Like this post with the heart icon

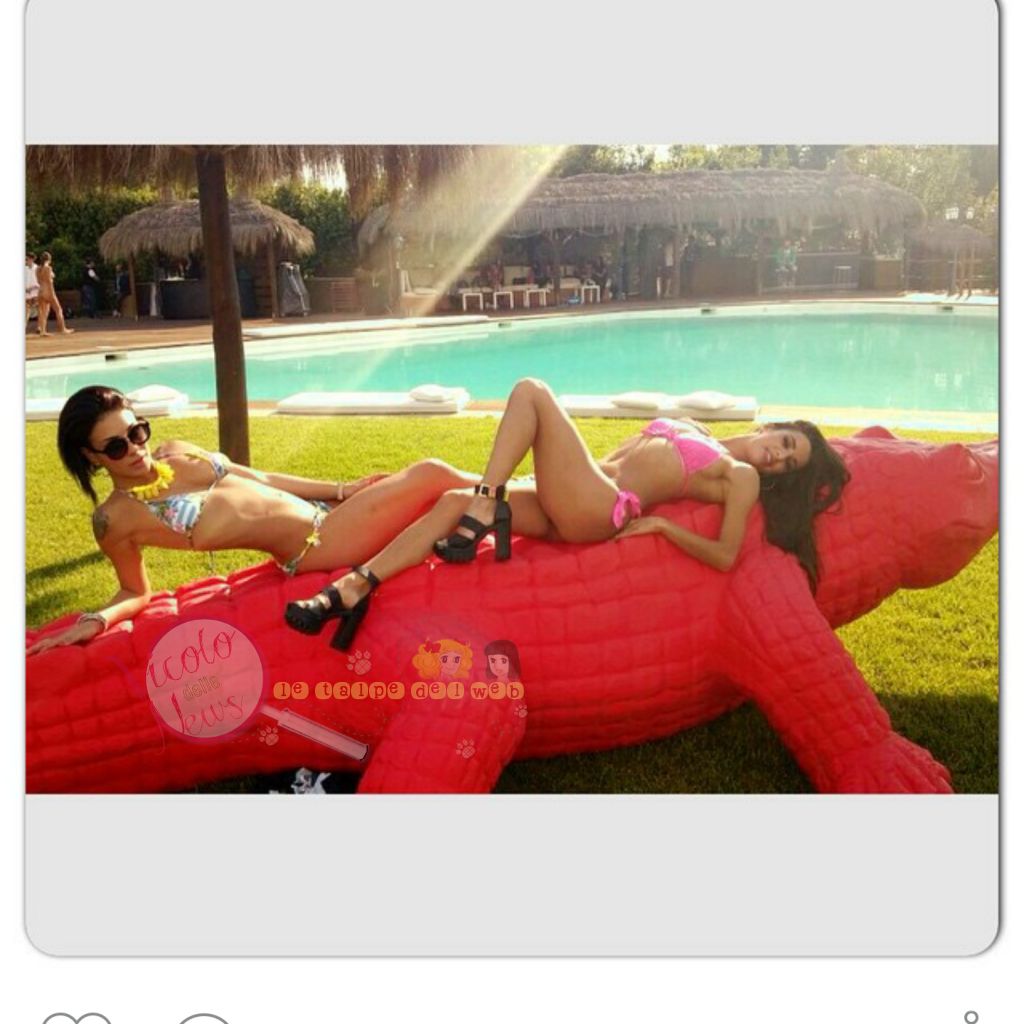tap(77, 1019)
